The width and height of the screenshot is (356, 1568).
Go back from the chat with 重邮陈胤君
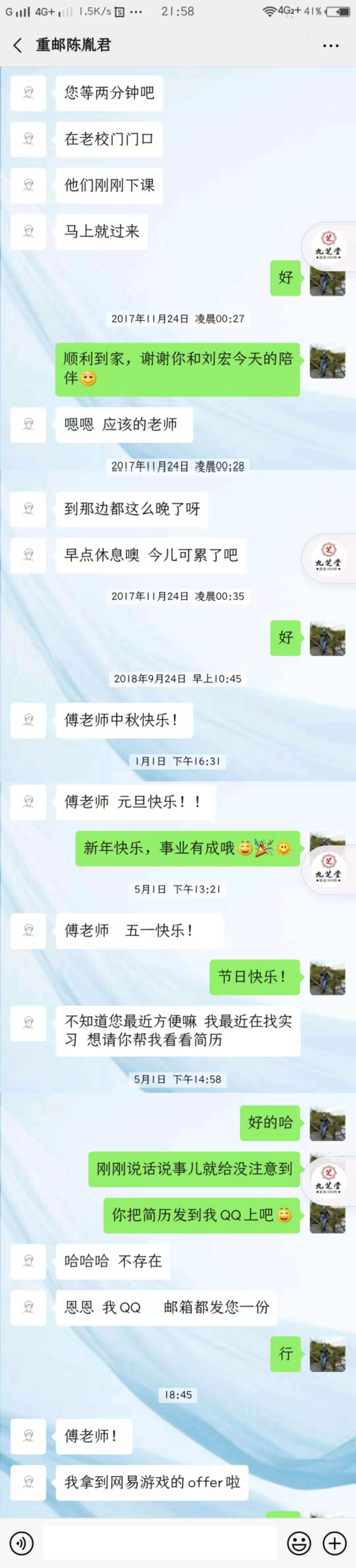click(x=18, y=45)
